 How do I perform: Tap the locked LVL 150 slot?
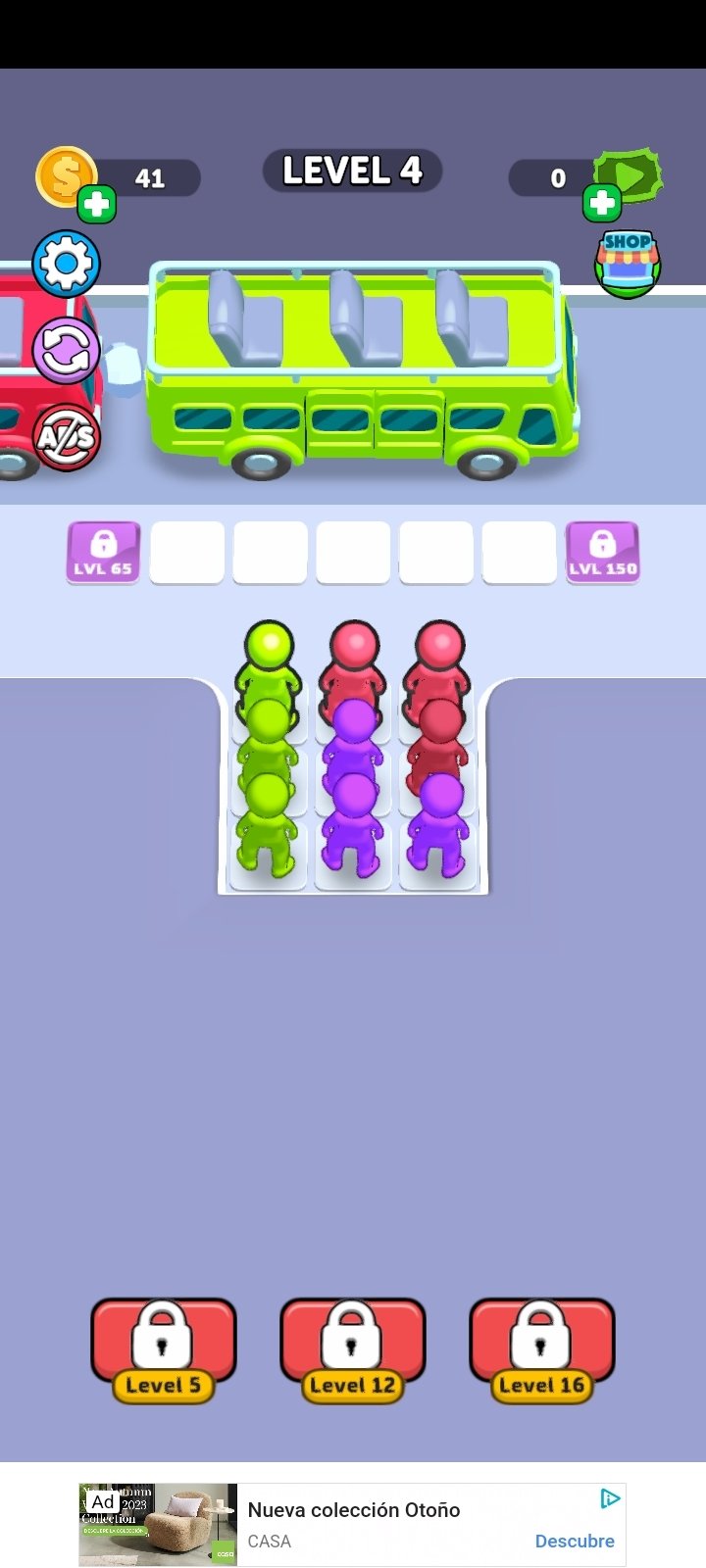click(x=602, y=553)
